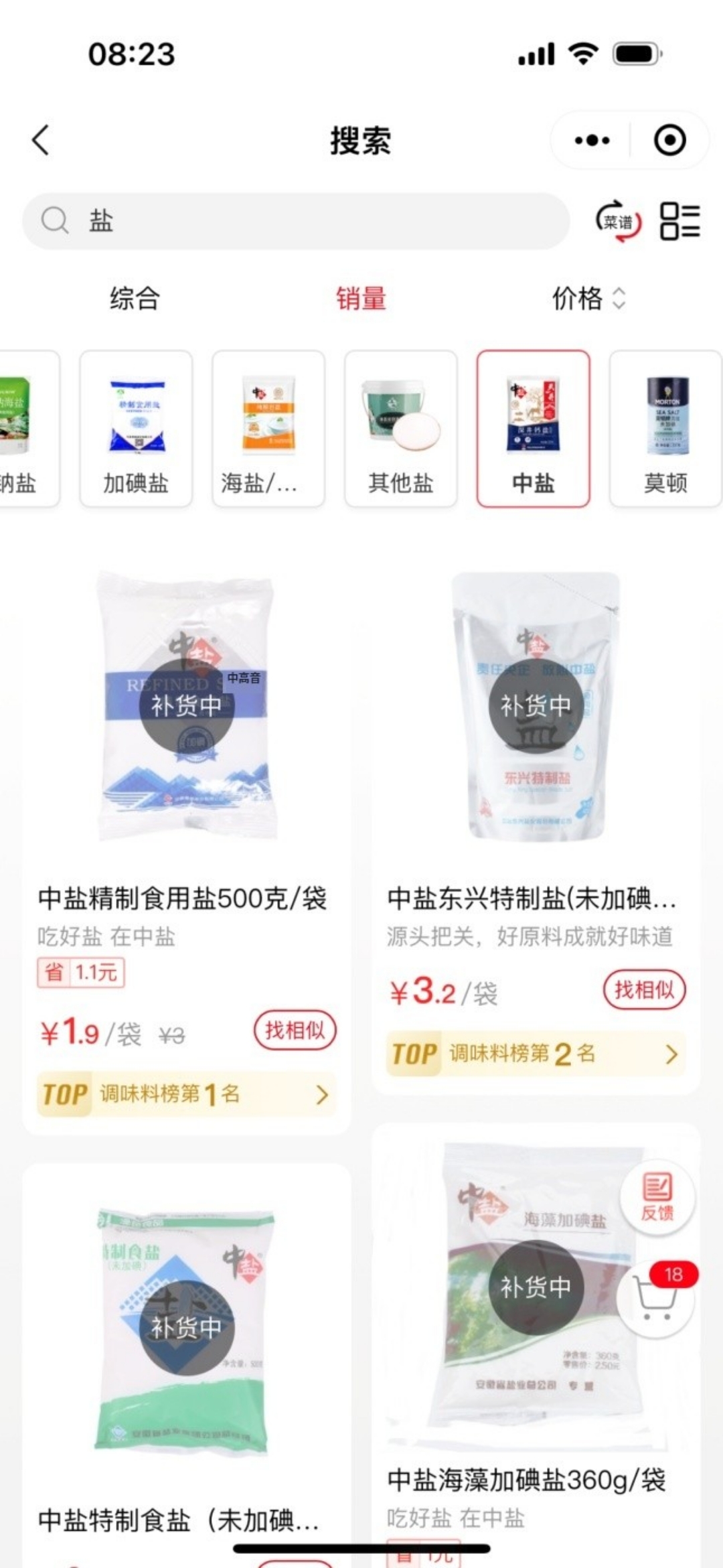Tap 找相似 on 中盐东兴特制盐
The image size is (723, 1568).
(x=644, y=990)
